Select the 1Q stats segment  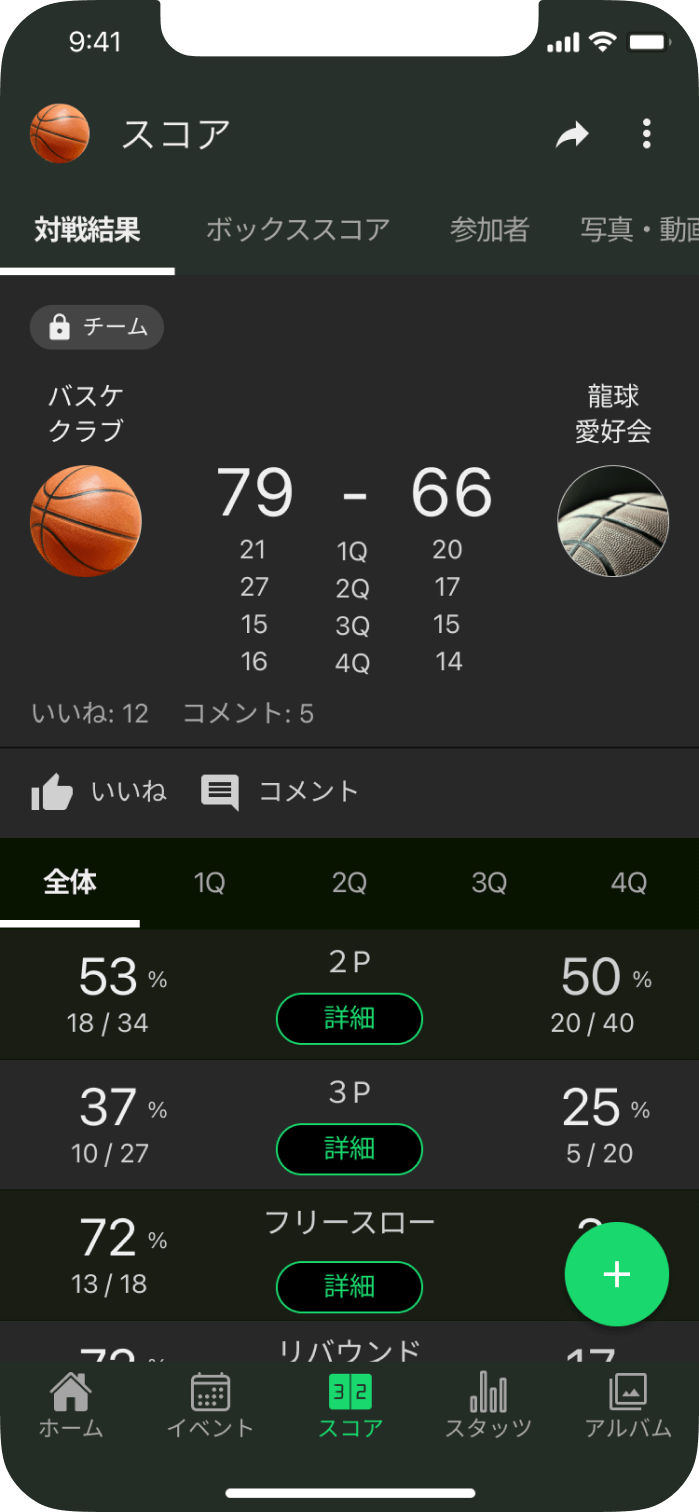click(209, 883)
